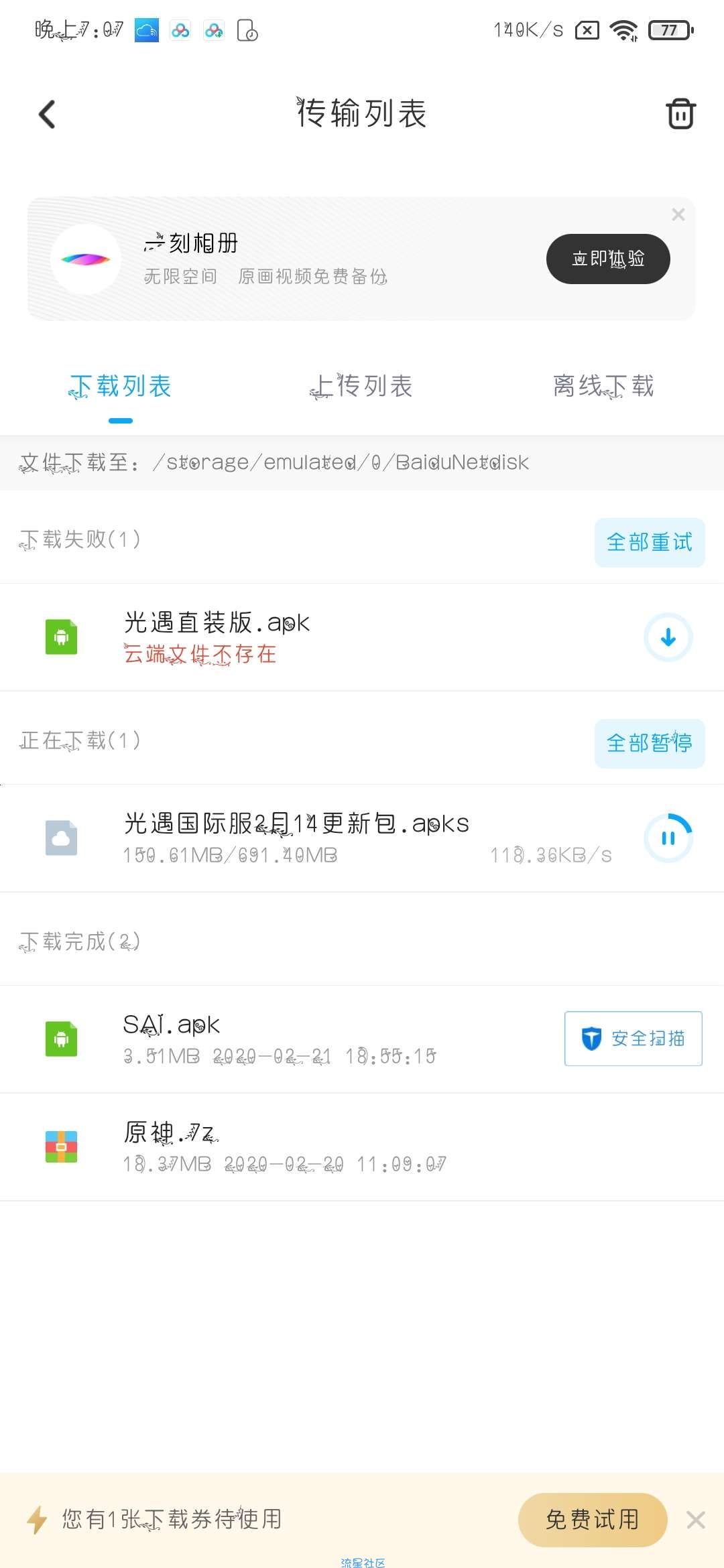This screenshot has width=724, height=1568.
Task: Tap 免费试用 for the download coupon
Action: tap(593, 1520)
